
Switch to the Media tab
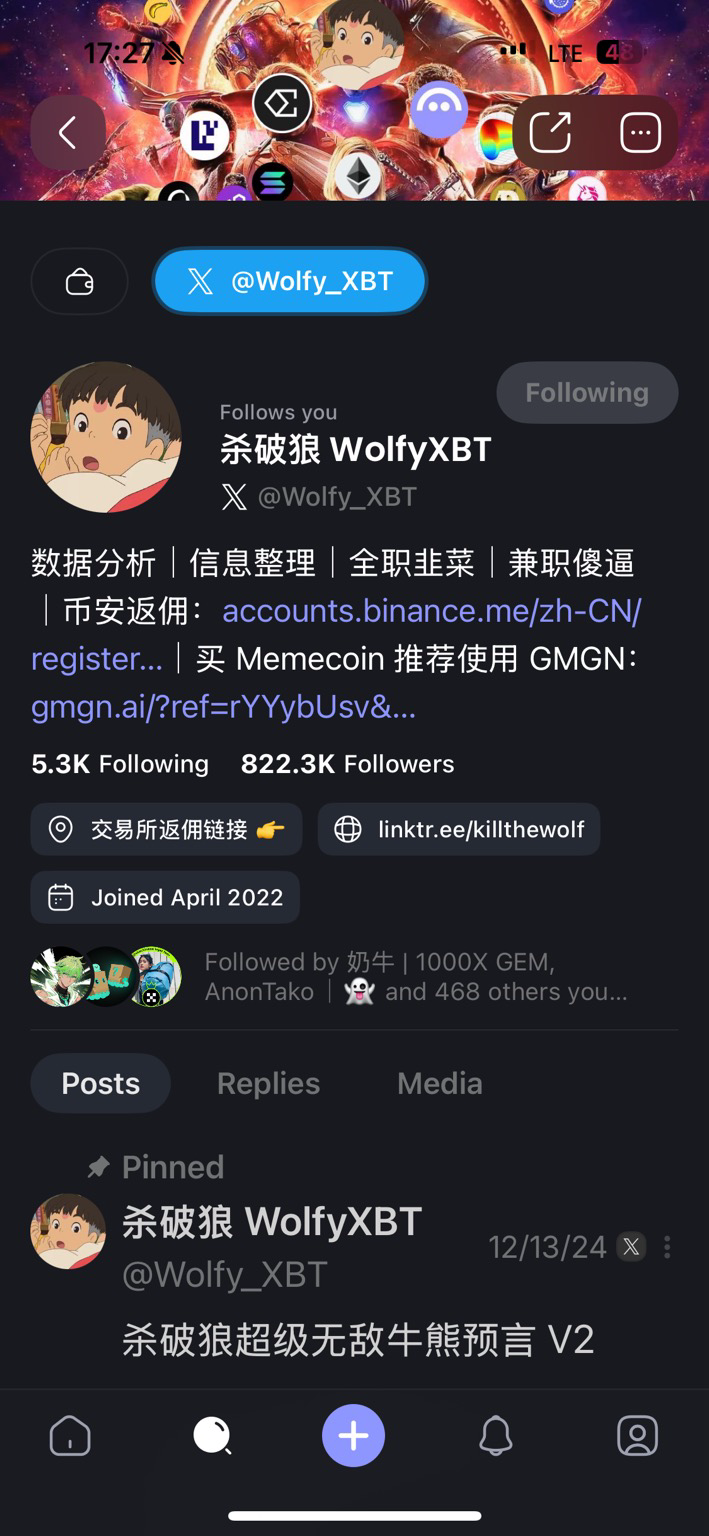(x=439, y=1083)
